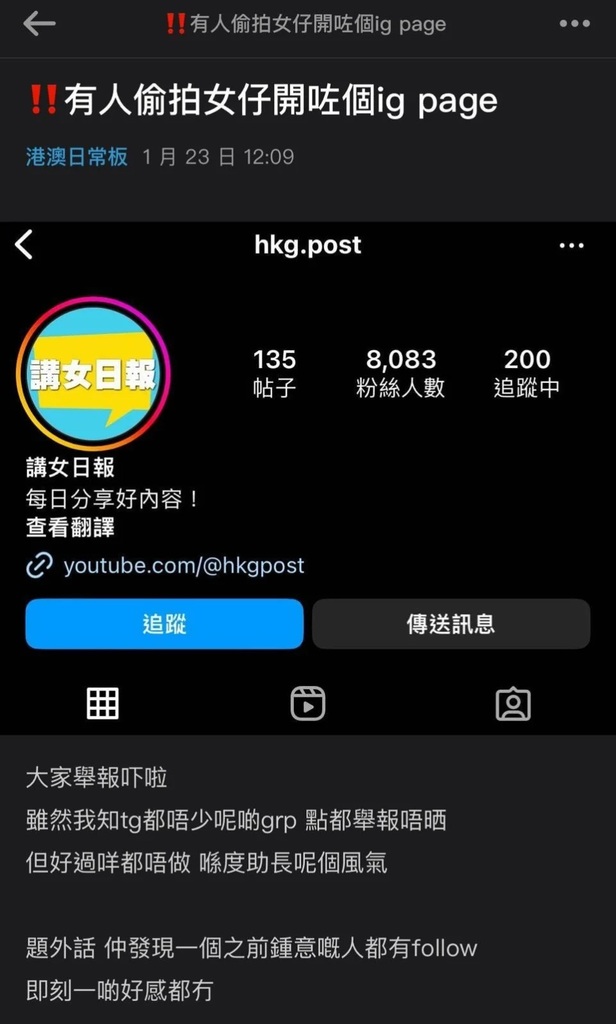View the attached hkg.post screenshot image
The width and height of the screenshot is (616, 1024).
[x=308, y=478]
